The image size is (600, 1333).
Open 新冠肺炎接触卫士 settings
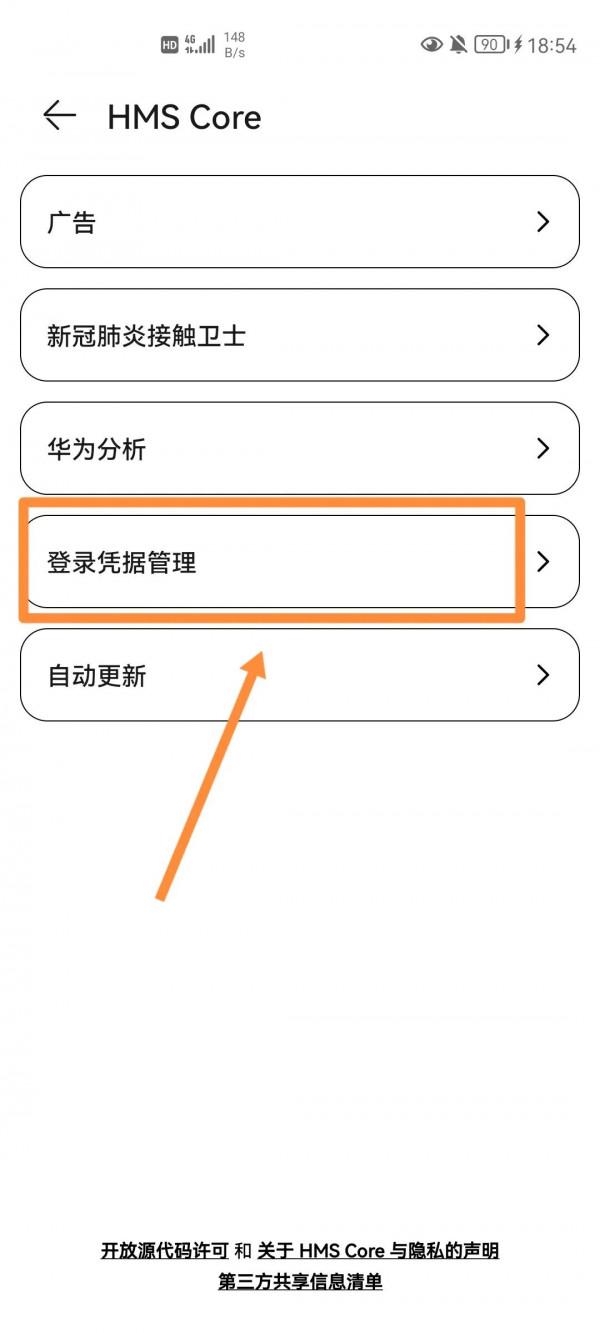[299, 335]
